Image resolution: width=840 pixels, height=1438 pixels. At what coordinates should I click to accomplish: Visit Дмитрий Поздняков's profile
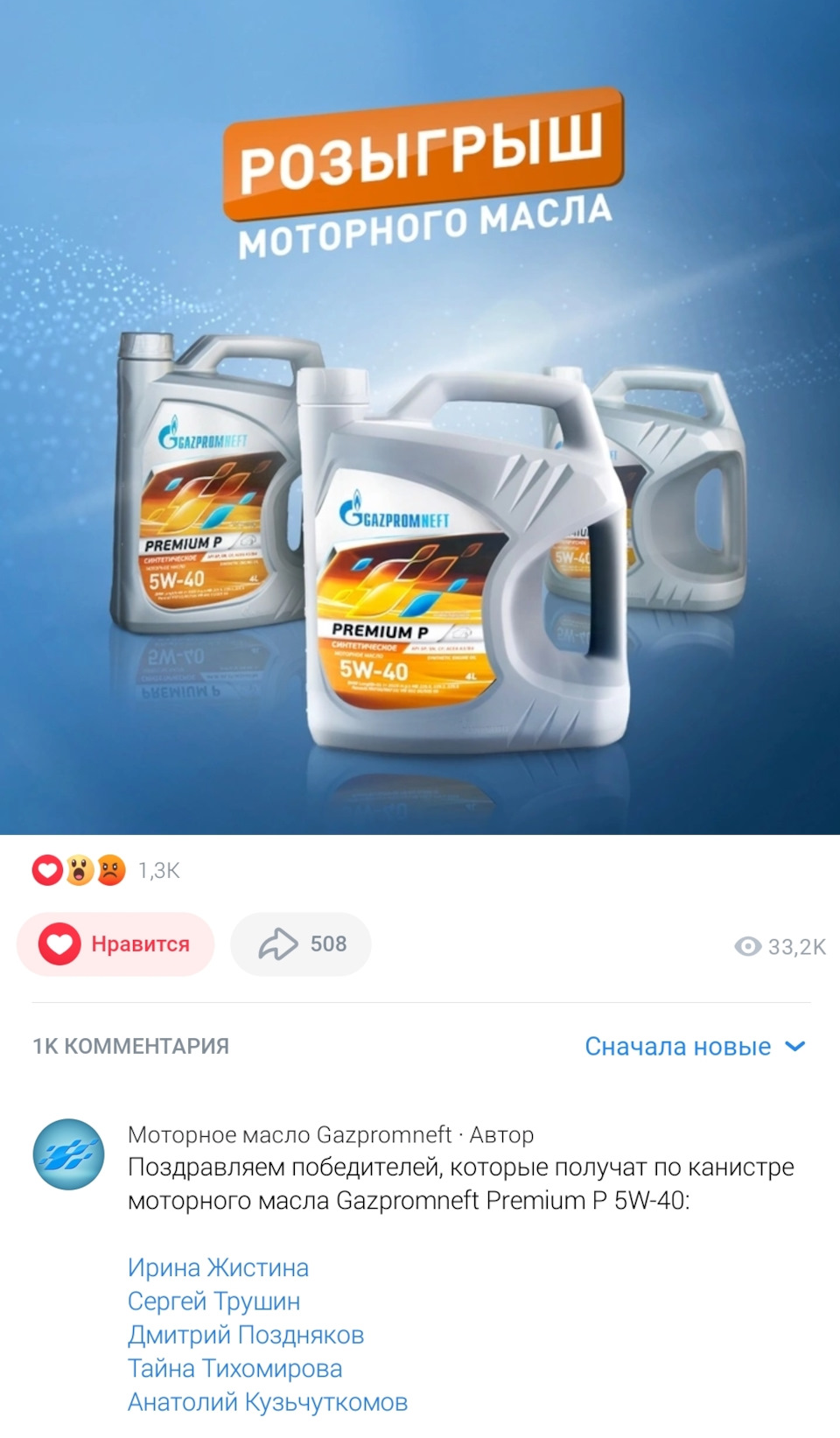(x=246, y=1336)
